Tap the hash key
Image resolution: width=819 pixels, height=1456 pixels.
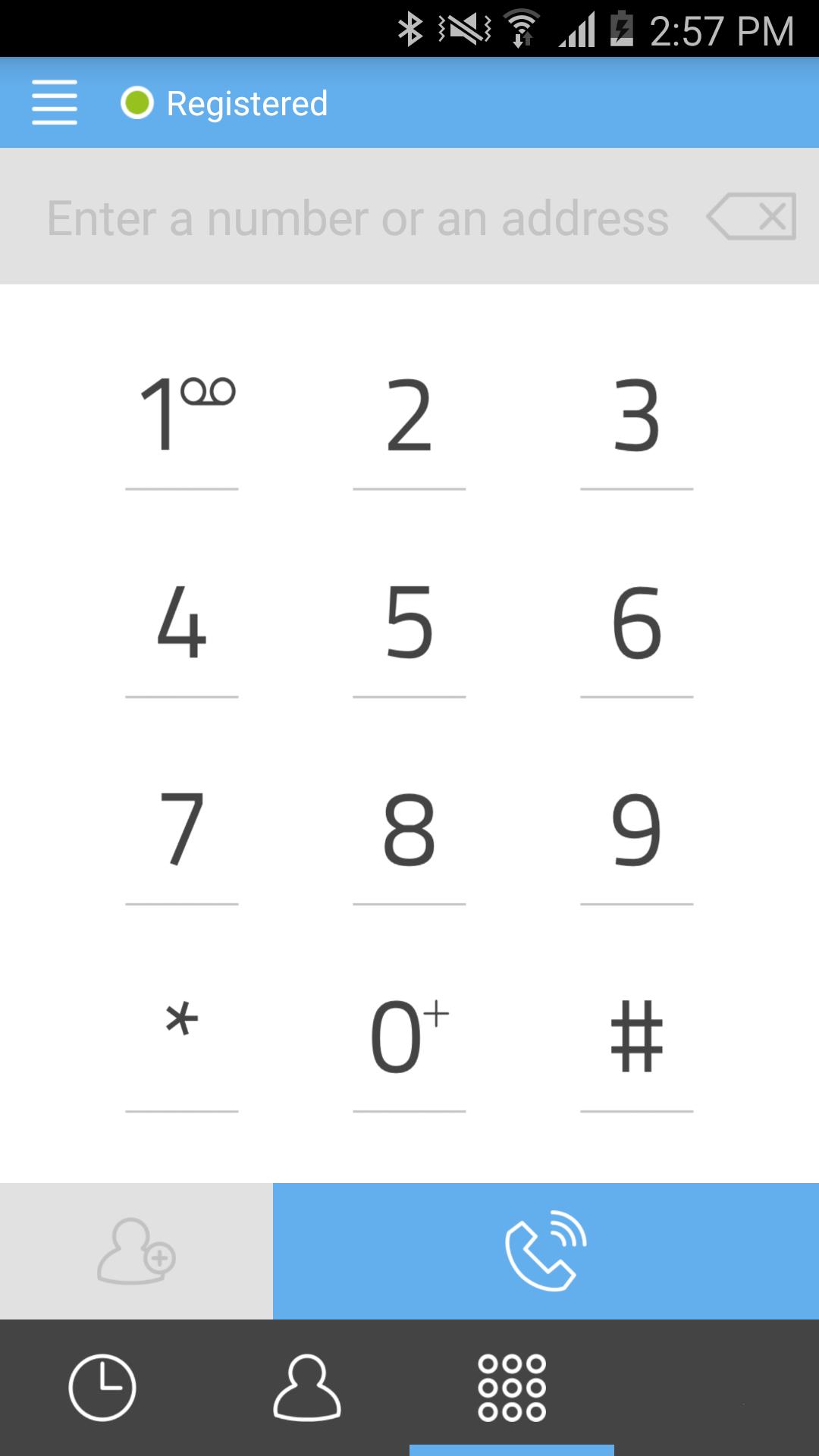click(x=637, y=1037)
